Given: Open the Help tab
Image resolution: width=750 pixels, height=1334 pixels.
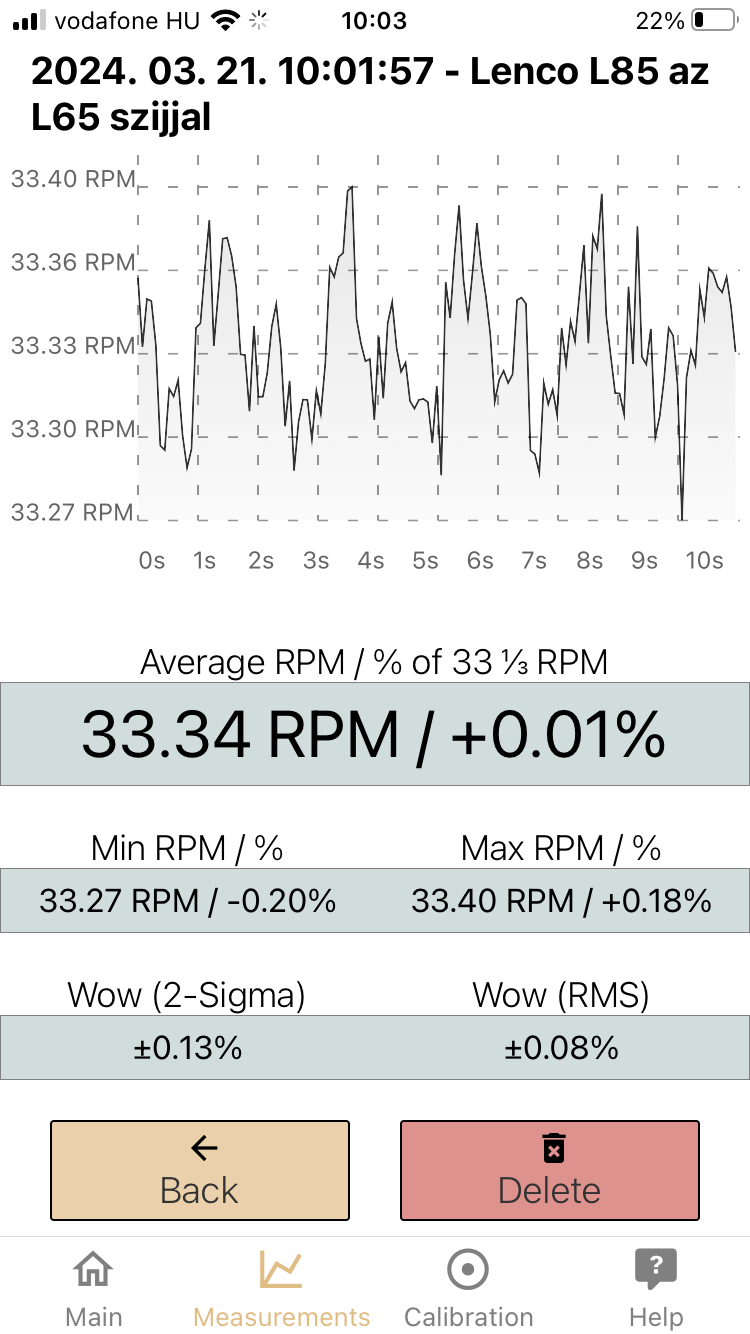Looking at the screenshot, I should (656, 1289).
